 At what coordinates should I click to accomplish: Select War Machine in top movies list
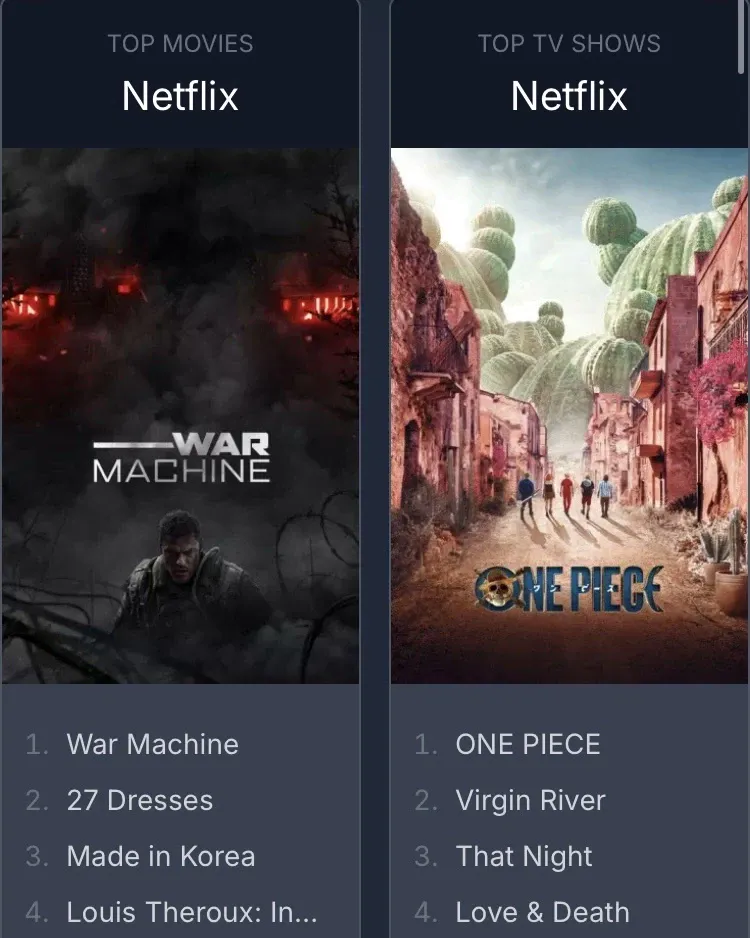click(152, 744)
